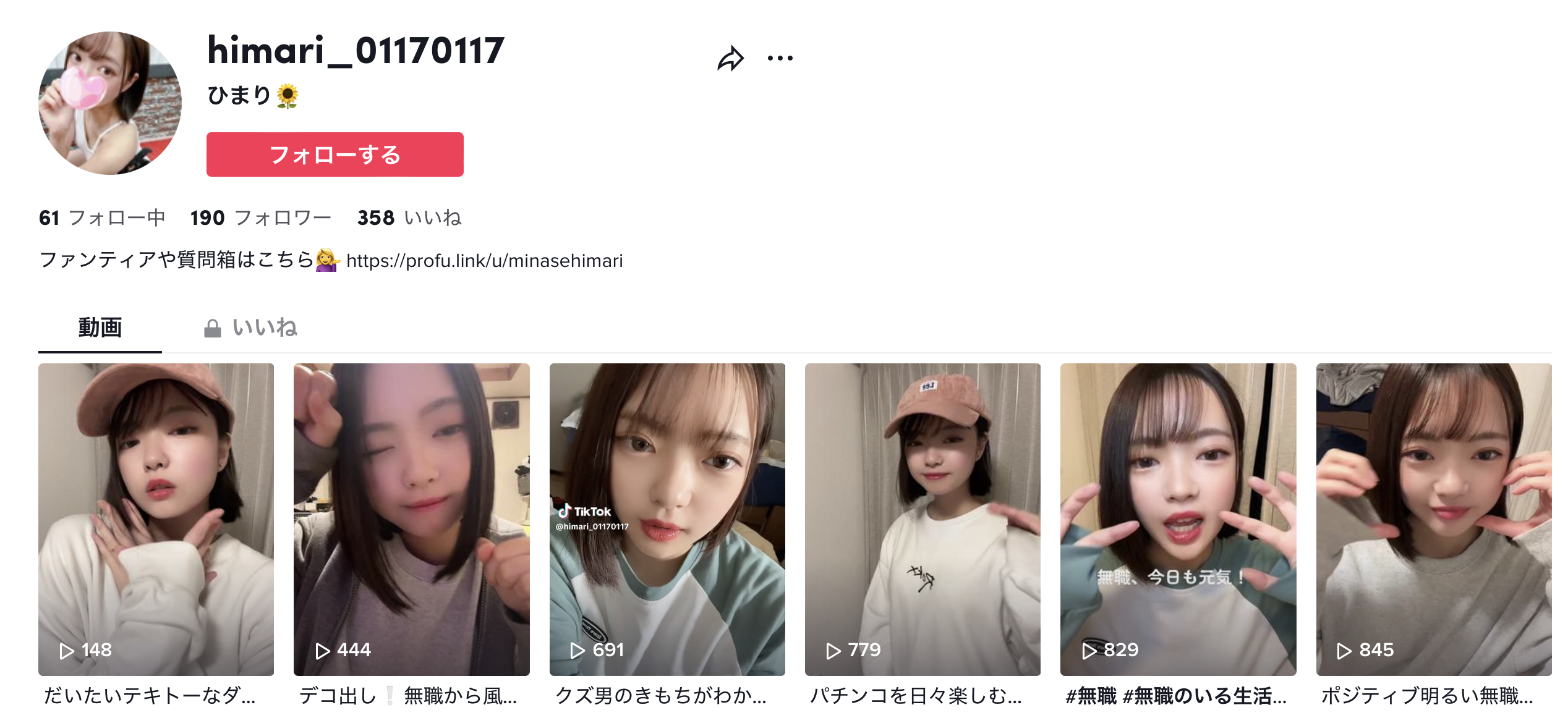The height and width of the screenshot is (718, 1568).
Task: Switch to the locked いいね tab
Action: [252, 327]
